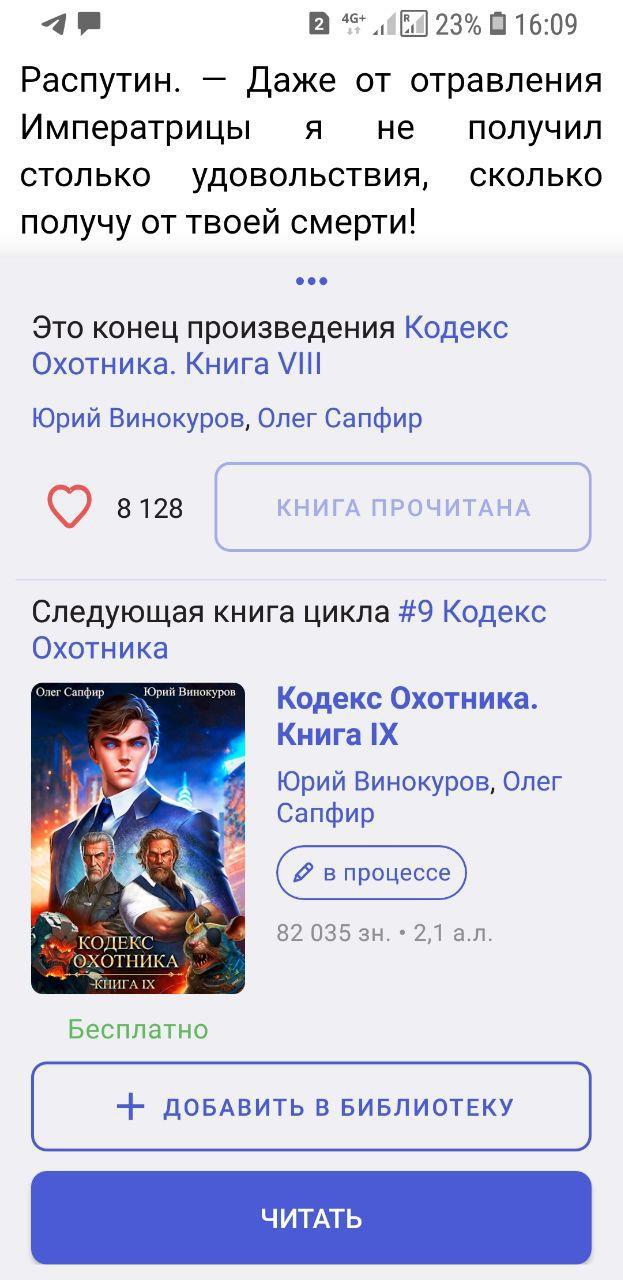Like the book with the heart icon
This screenshot has height=1280, width=623.
coord(70,507)
